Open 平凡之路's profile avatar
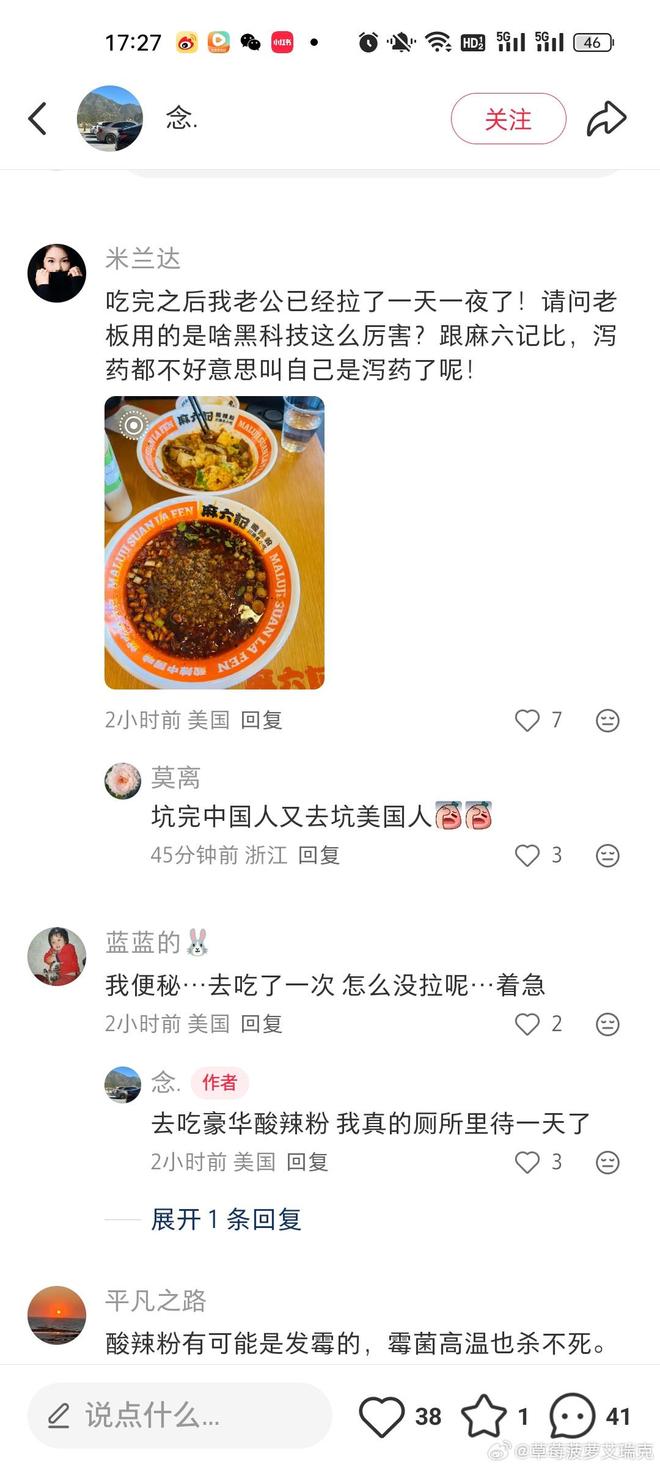The image size is (660, 1467). tap(57, 1314)
